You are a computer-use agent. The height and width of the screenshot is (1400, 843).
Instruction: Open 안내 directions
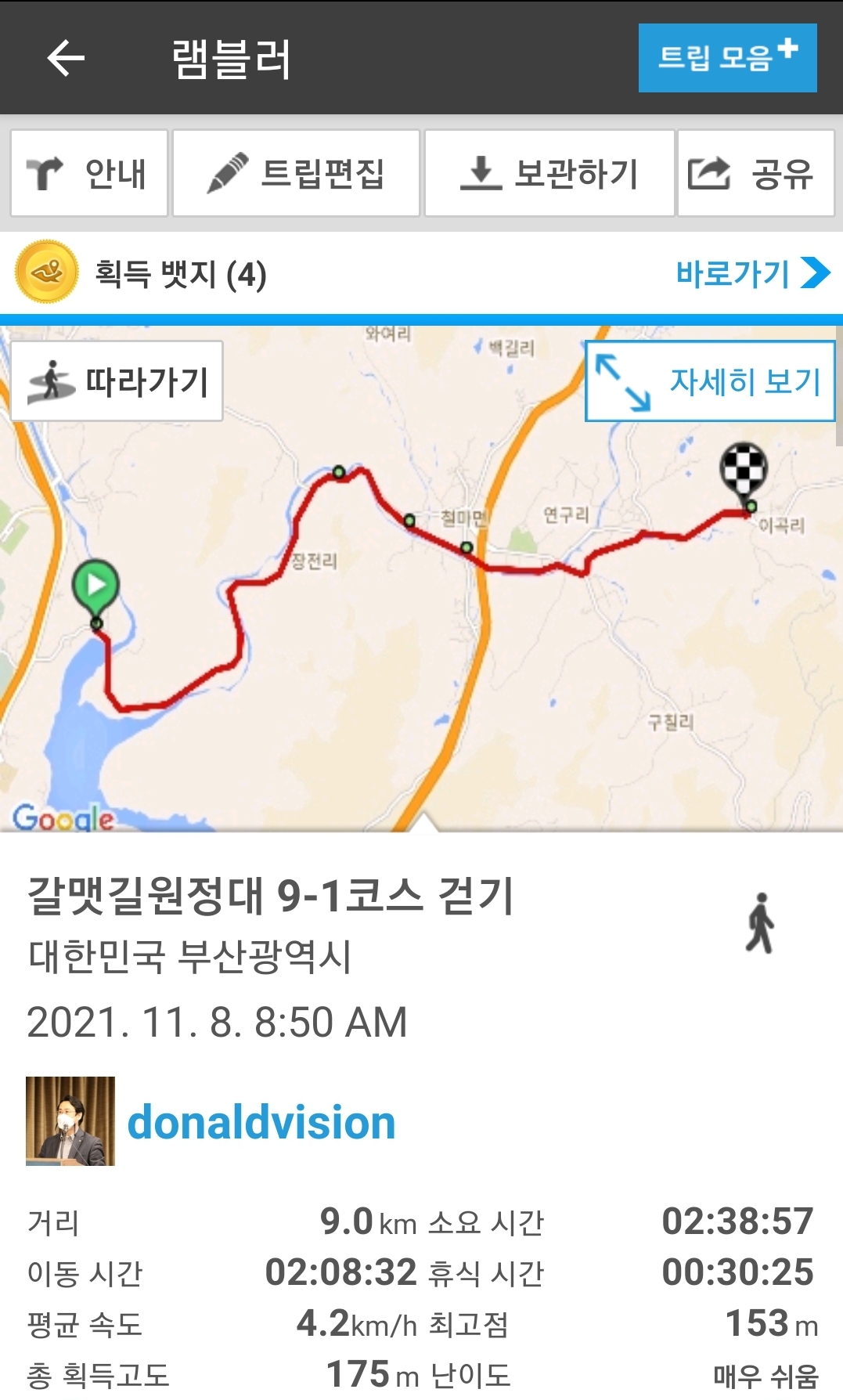(89, 173)
